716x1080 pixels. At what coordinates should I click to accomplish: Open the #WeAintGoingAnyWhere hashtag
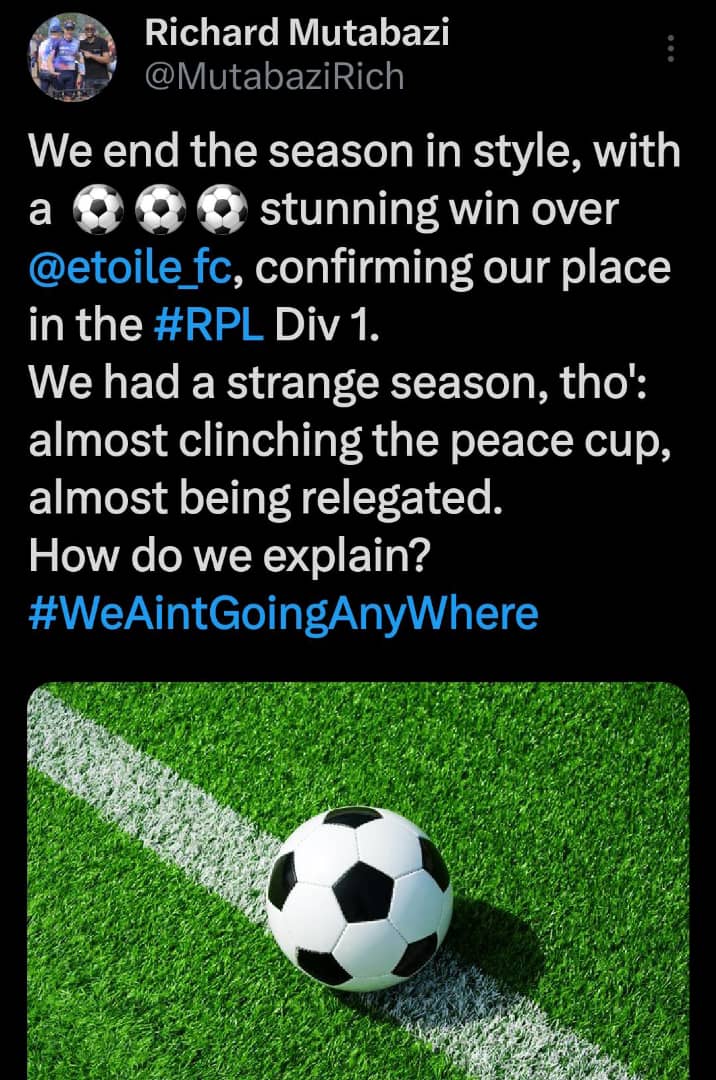[x=283, y=612]
